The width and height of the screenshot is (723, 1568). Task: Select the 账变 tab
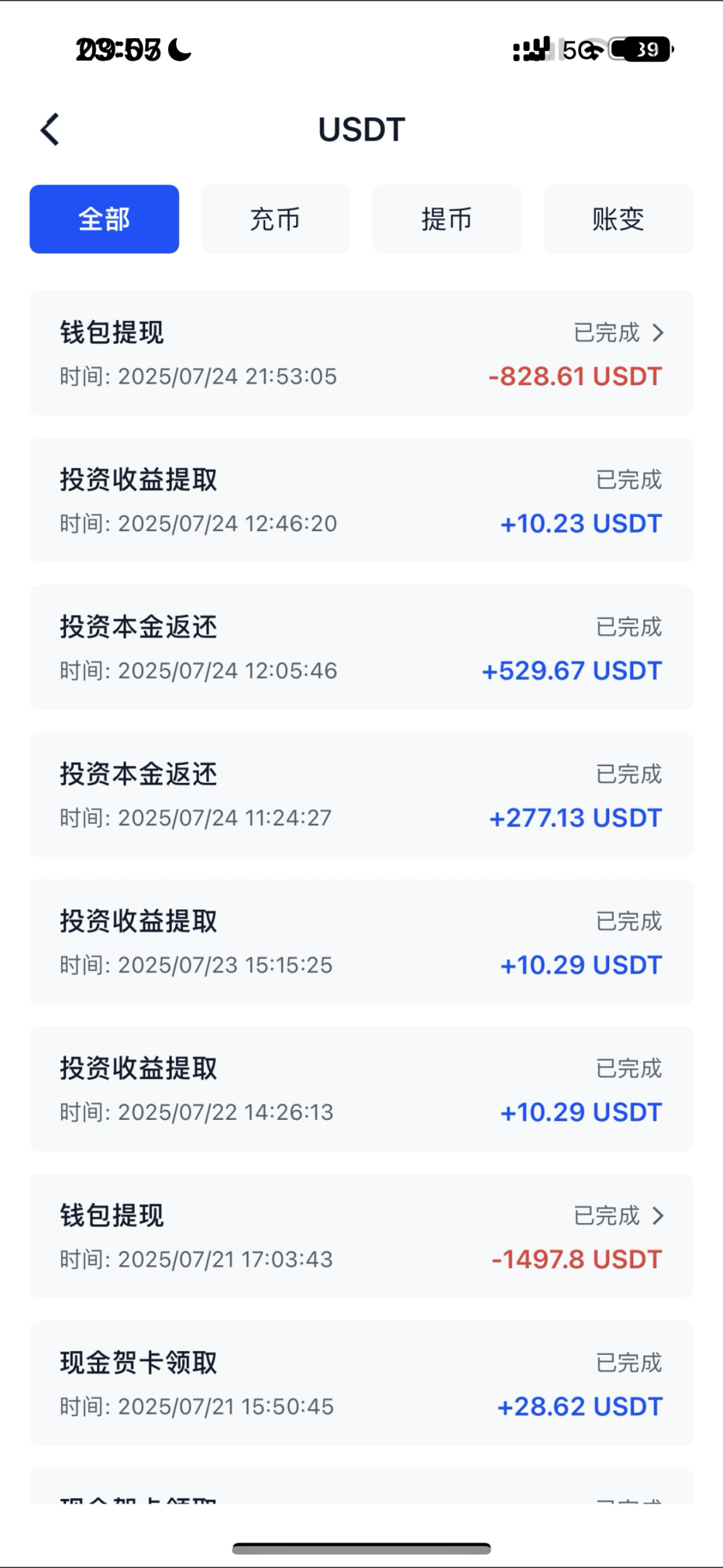coord(618,218)
